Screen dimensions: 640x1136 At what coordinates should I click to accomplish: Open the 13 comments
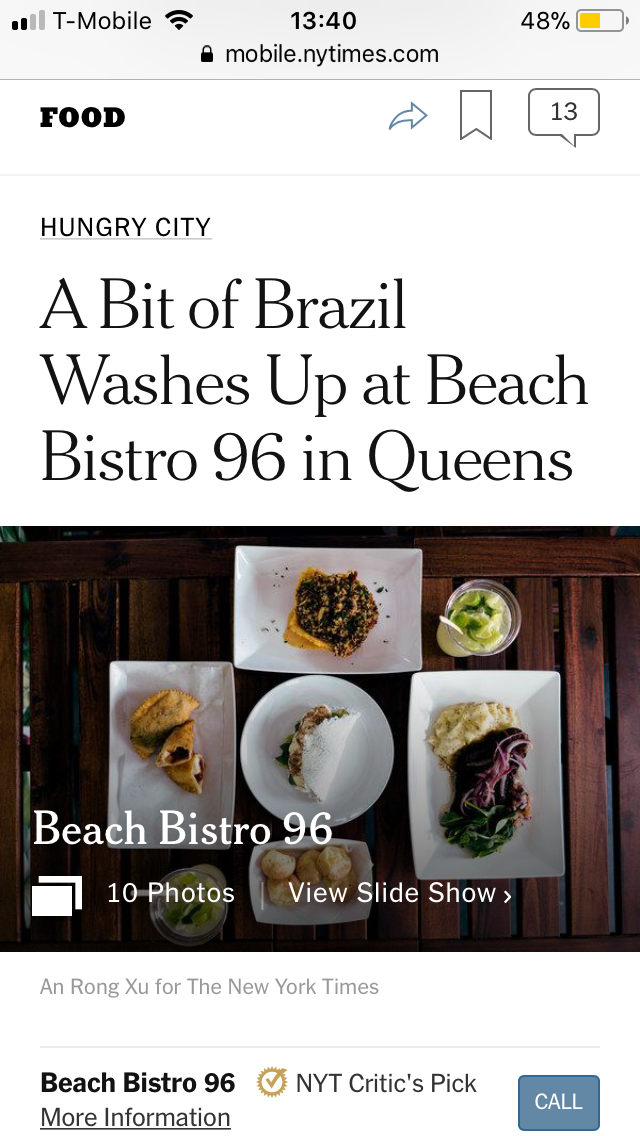[x=563, y=114]
